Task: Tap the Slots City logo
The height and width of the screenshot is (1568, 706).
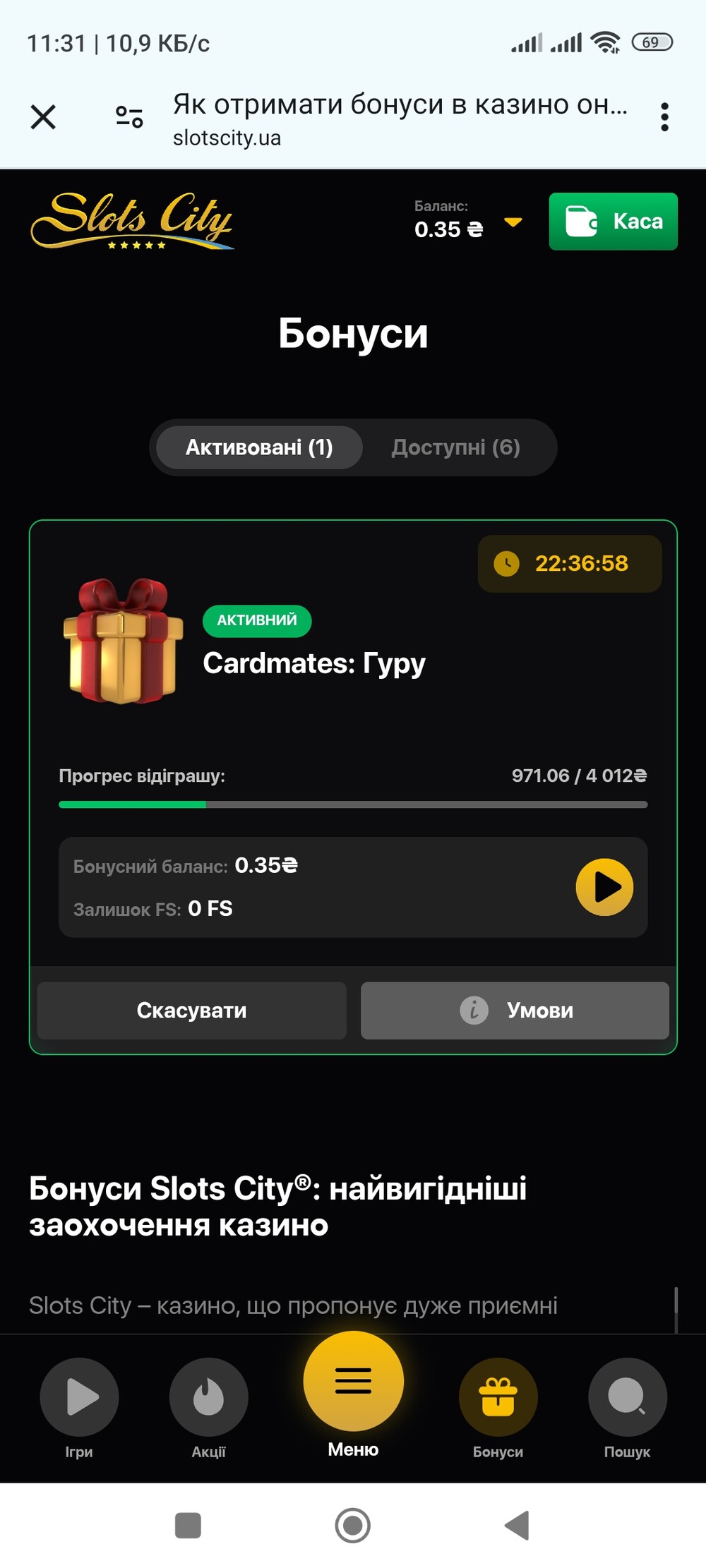Action: click(132, 221)
